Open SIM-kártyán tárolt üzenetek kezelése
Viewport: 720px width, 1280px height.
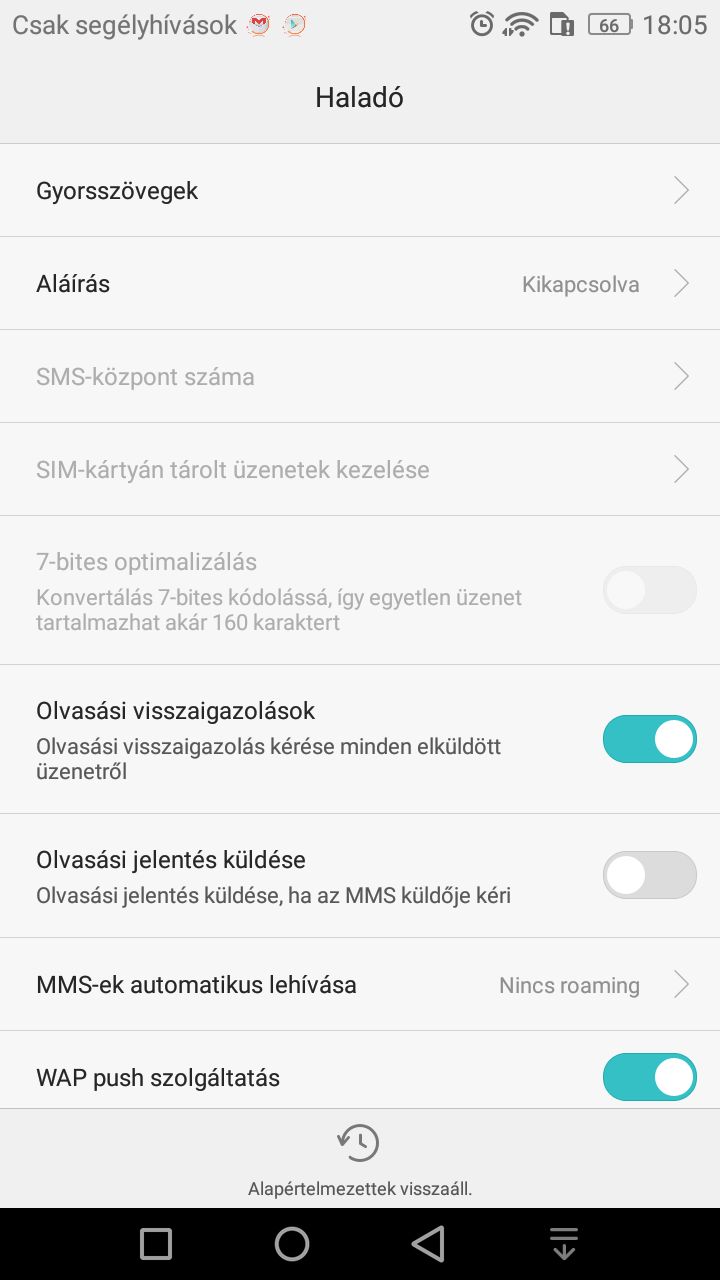click(x=360, y=469)
